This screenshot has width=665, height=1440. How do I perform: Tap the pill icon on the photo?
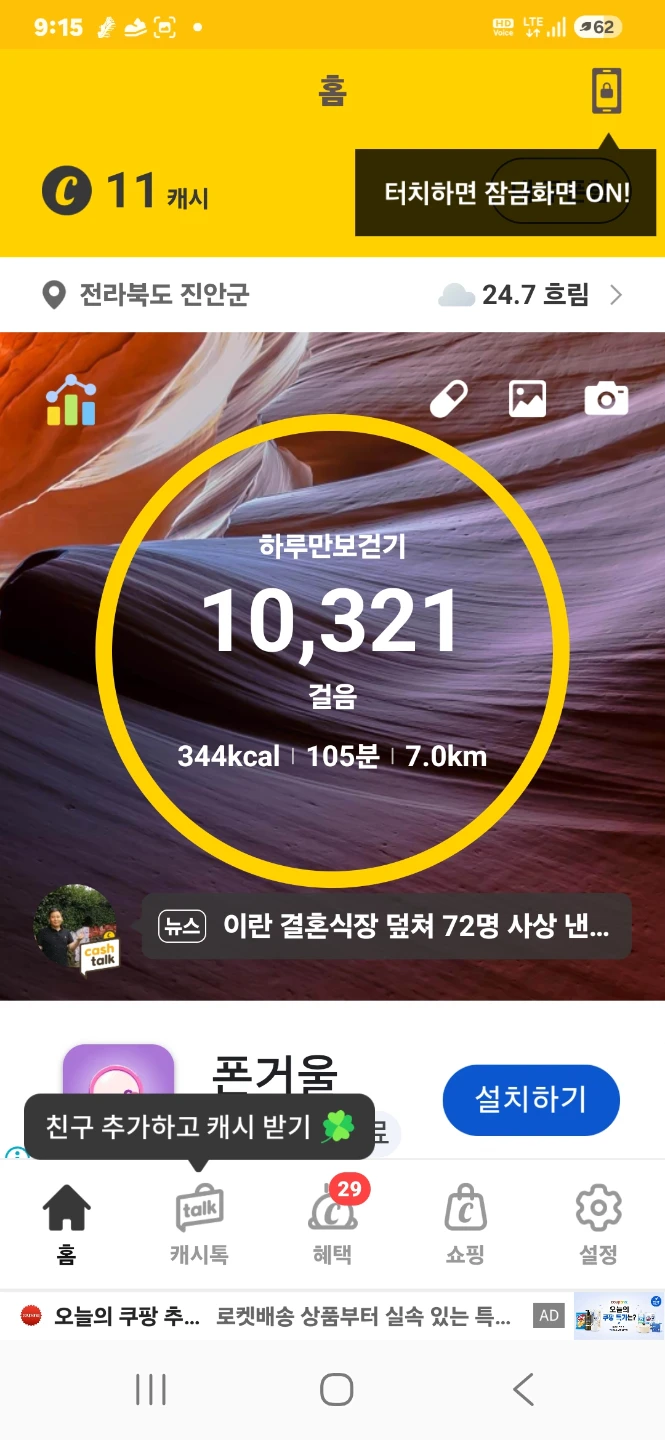coord(449,399)
